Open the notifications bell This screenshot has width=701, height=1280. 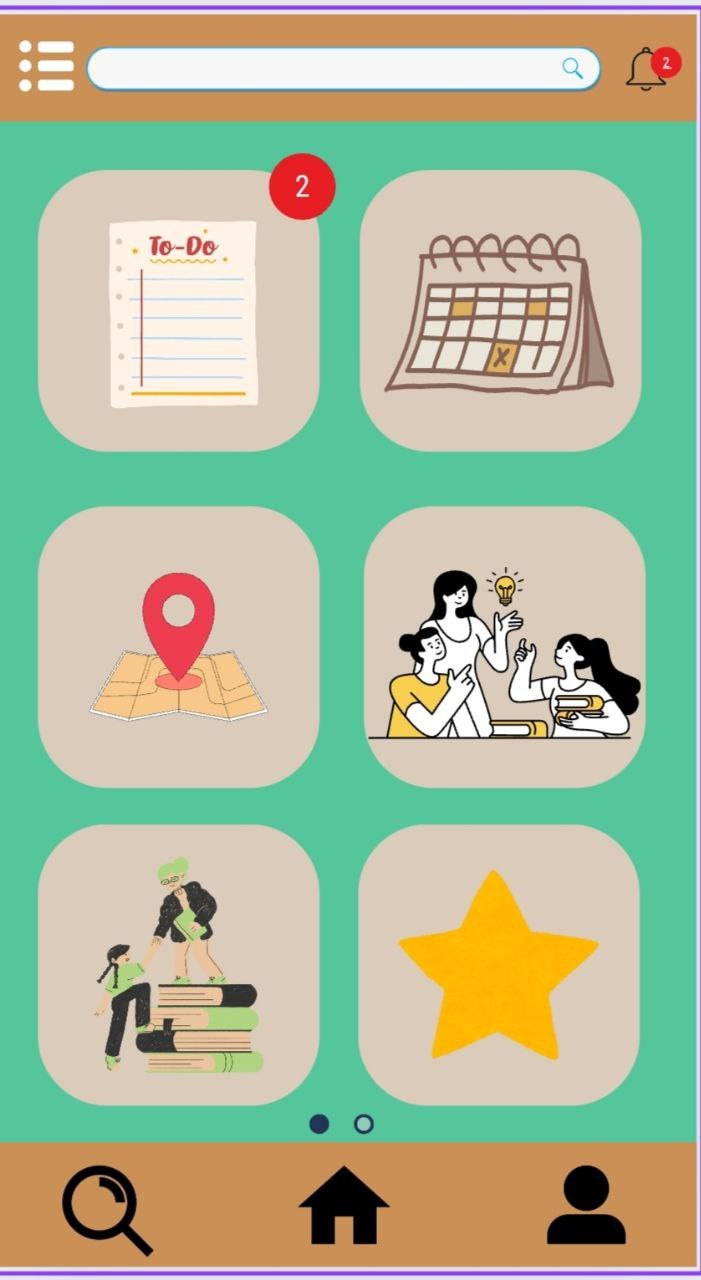click(x=647, y=69)
